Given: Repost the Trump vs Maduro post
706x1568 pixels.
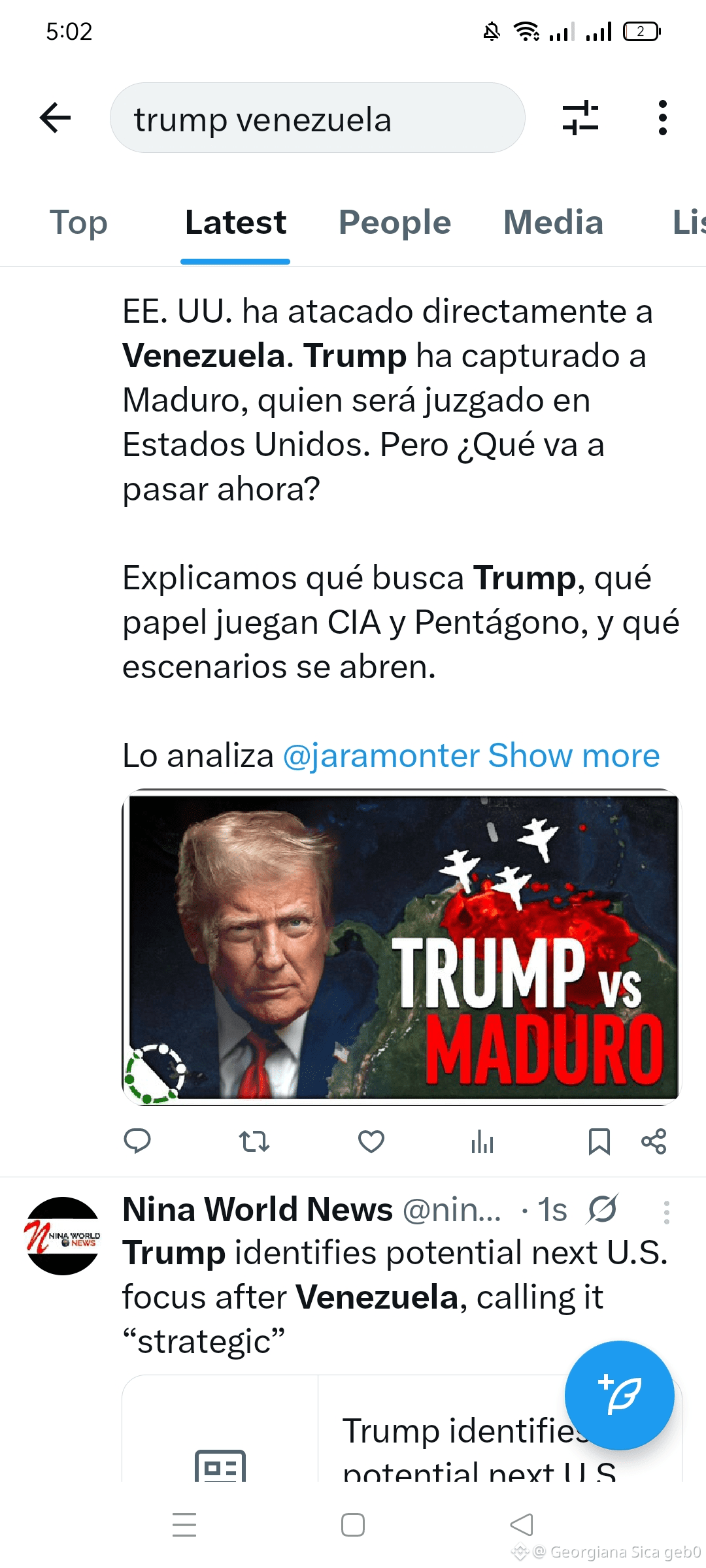Looking at the screenshot, I should tap(254, 1141).
